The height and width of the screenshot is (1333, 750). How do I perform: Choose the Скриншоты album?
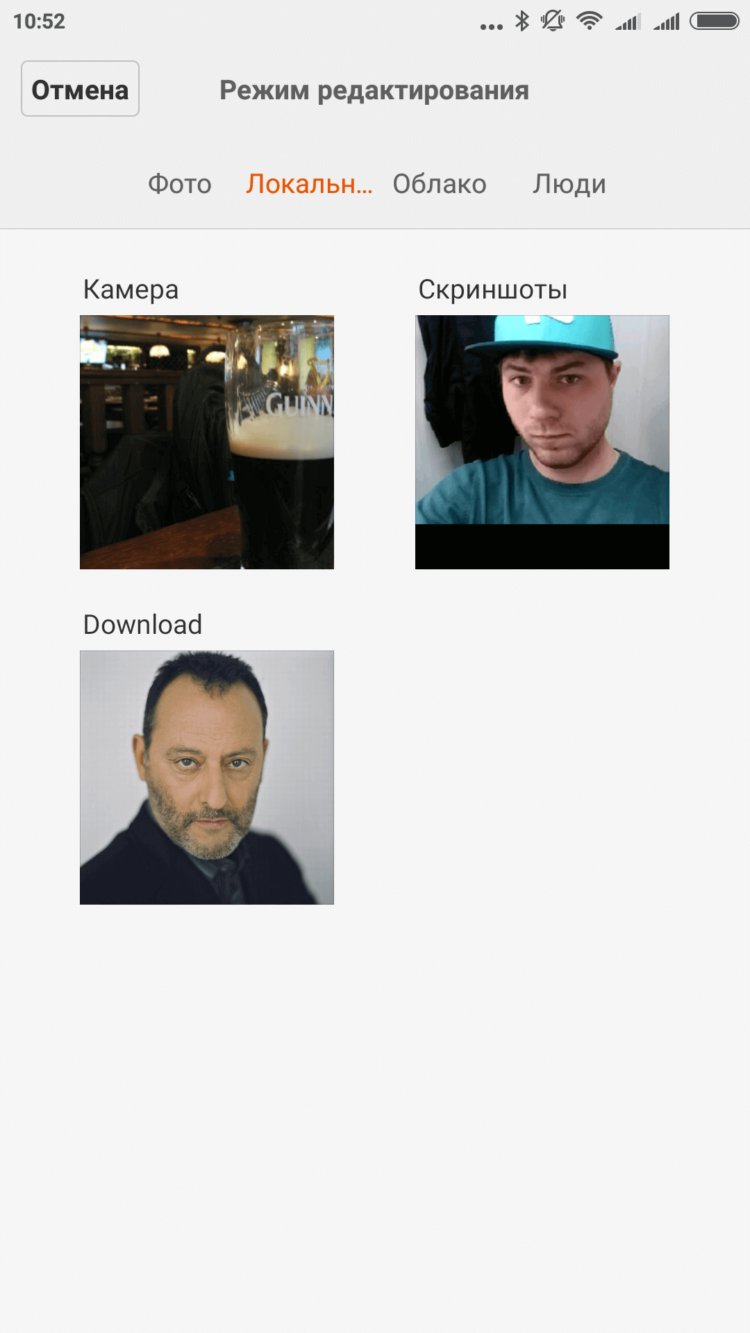542,442
